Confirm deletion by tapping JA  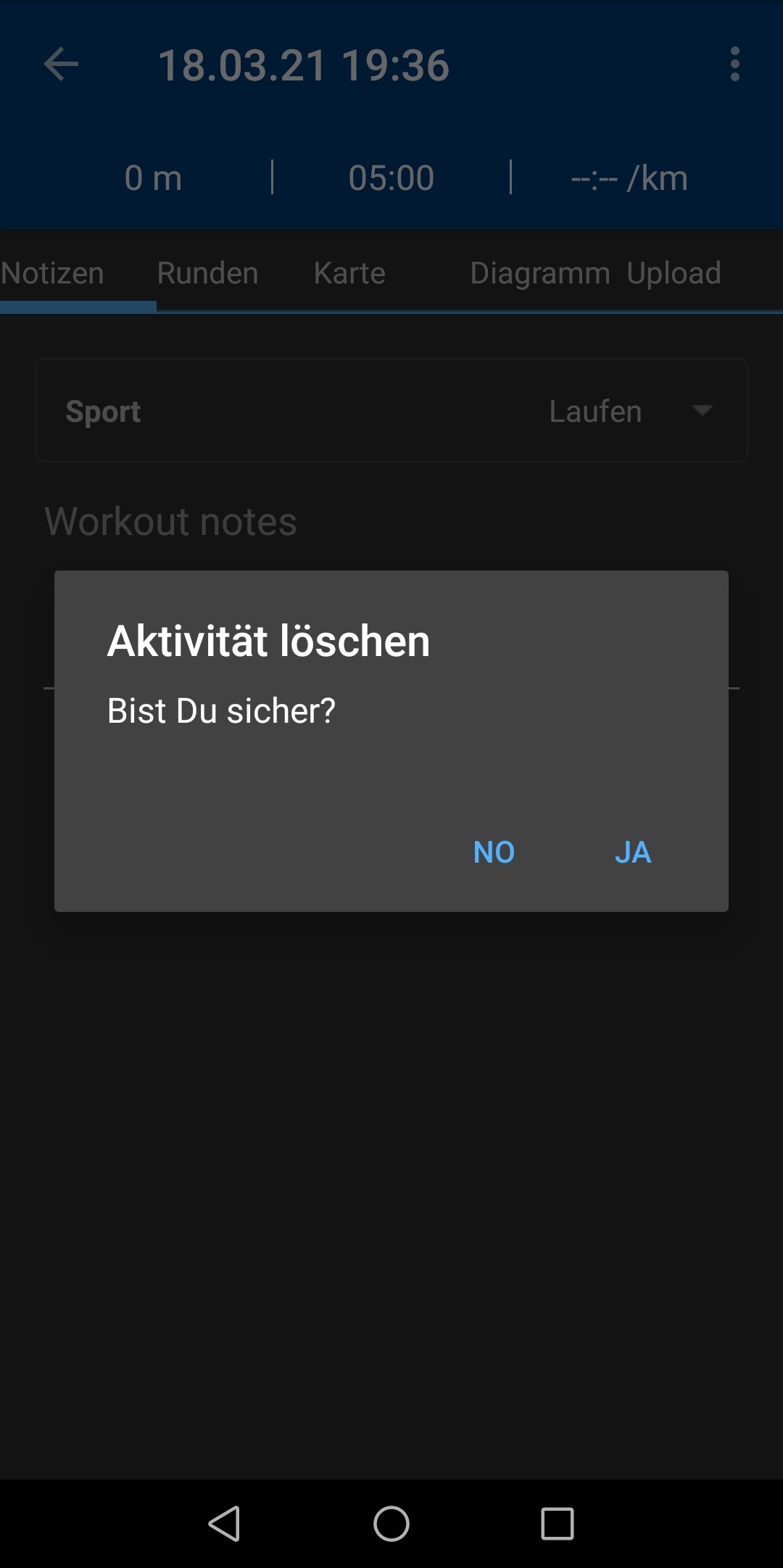click(633, 853)
